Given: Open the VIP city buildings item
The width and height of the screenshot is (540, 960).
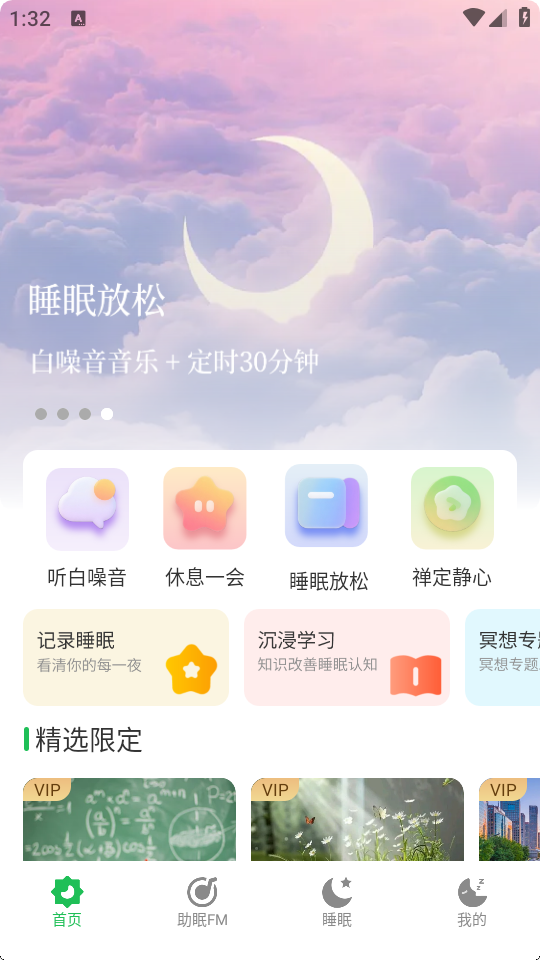Looking at the screenshot, I should point(509,819).
